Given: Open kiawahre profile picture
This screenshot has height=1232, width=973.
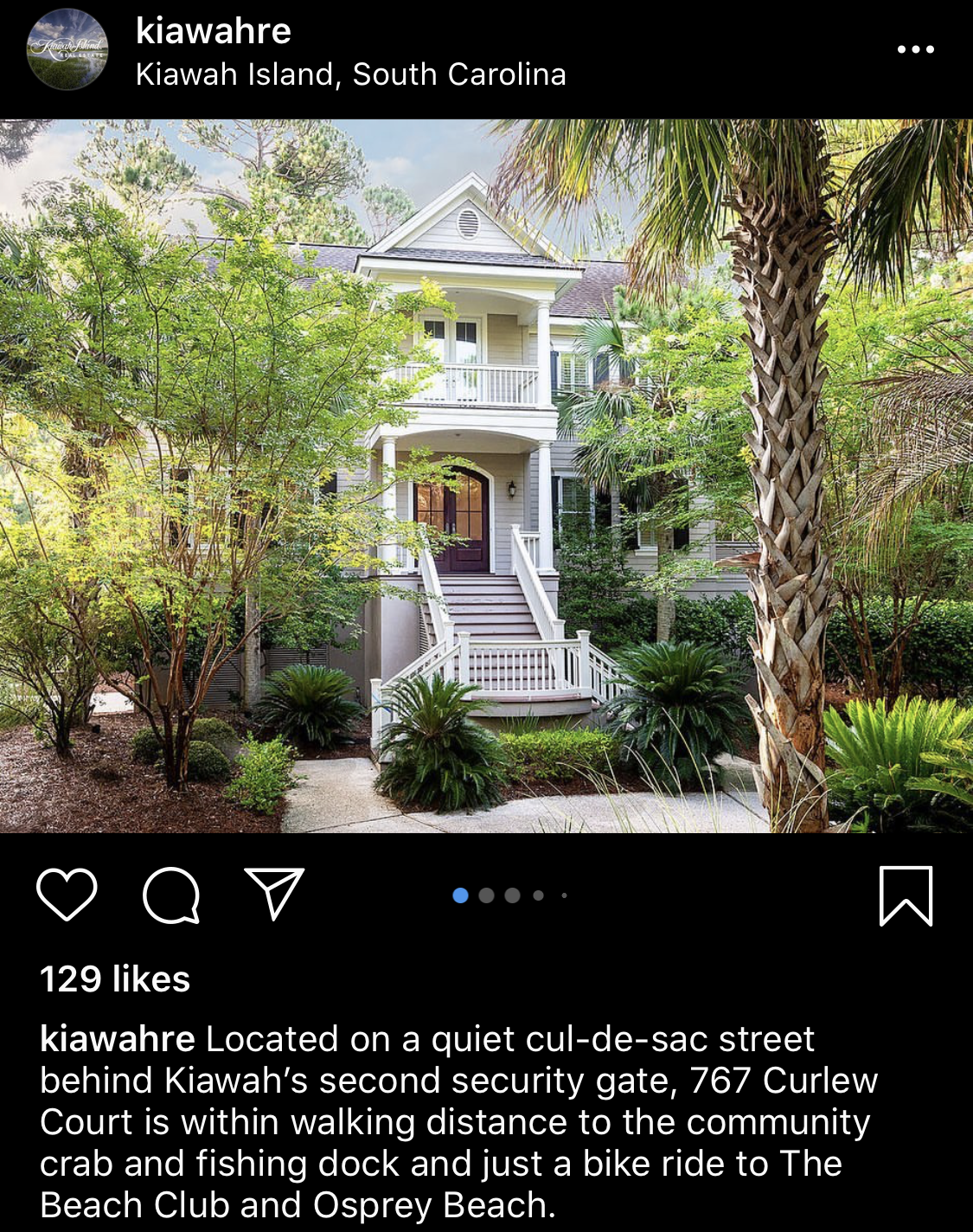Looking at the screenshot, I should click(67, 49).
